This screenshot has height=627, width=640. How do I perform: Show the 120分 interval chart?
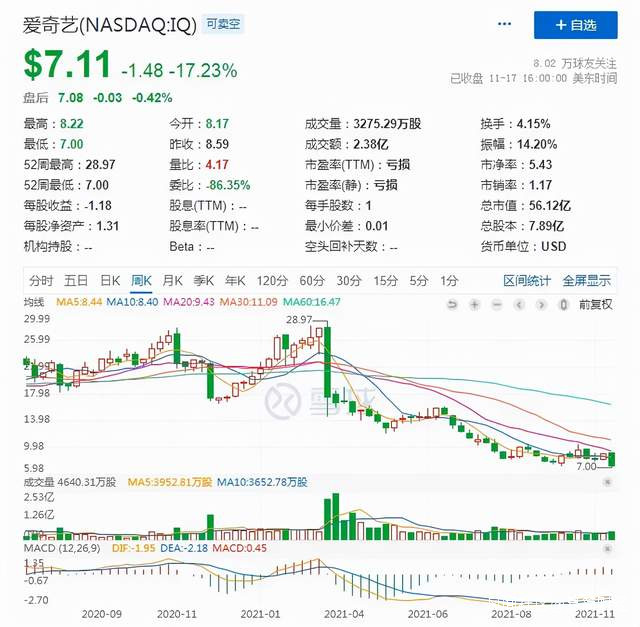[271, 281]
